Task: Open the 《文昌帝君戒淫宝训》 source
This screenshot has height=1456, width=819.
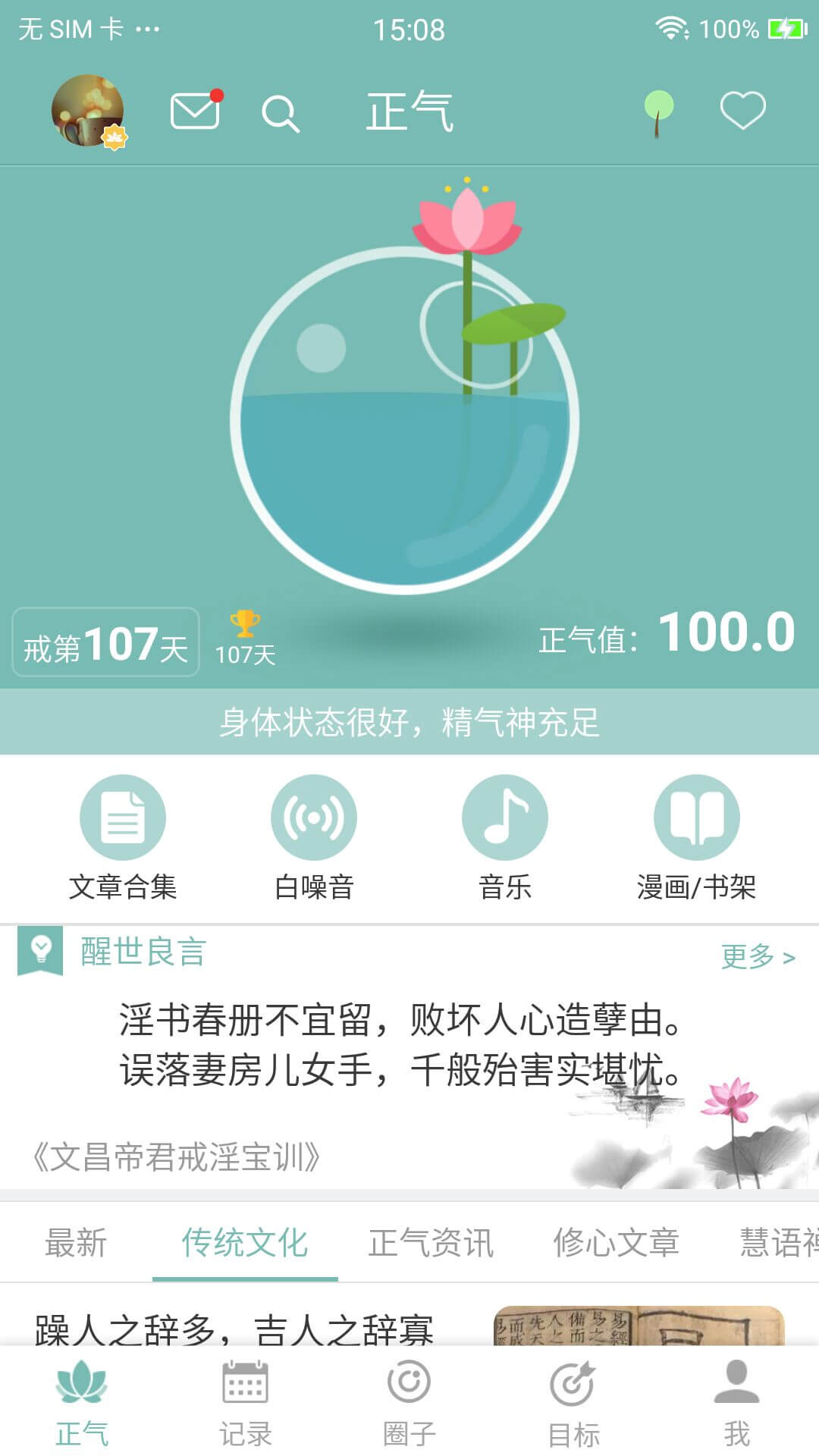Action: (176, 1154)
